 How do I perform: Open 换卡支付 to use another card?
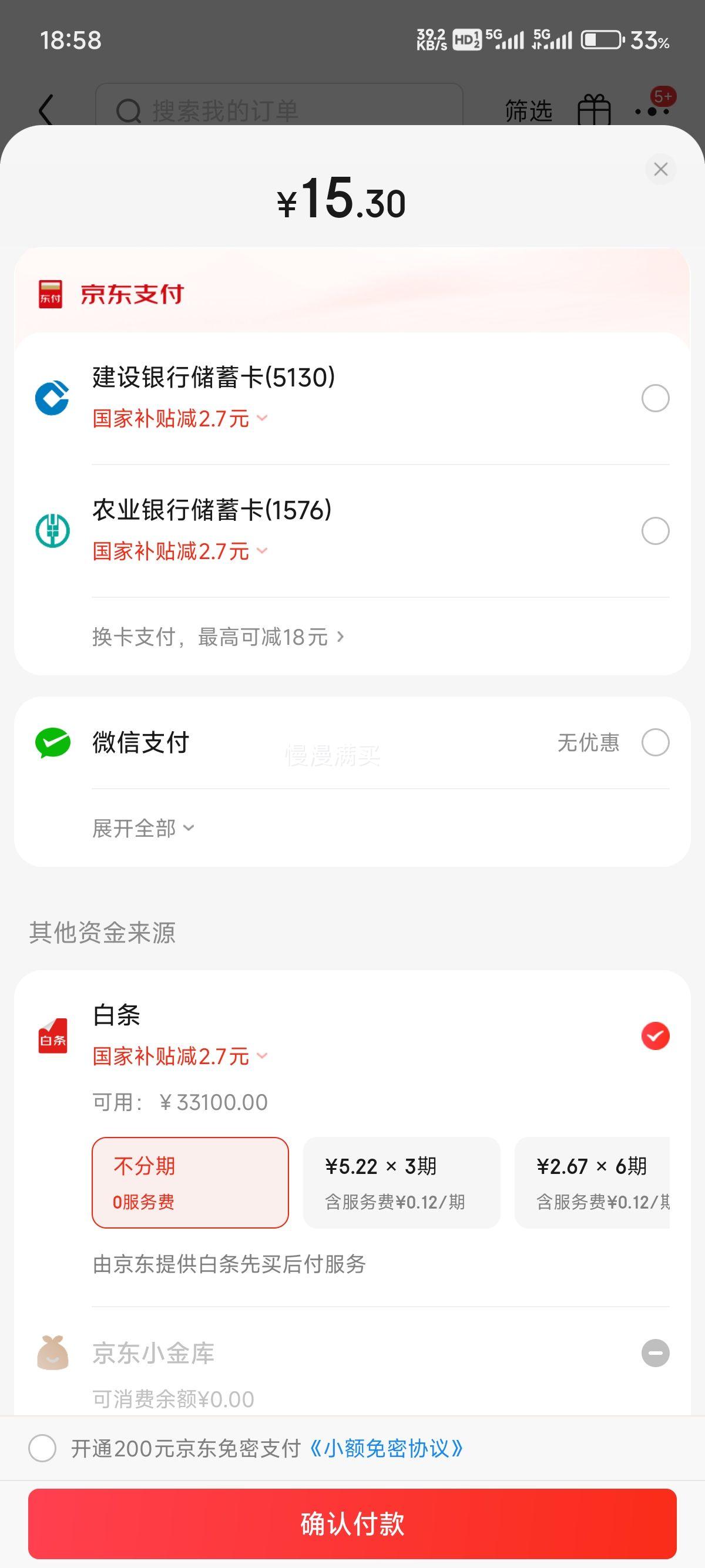point(218,637)
